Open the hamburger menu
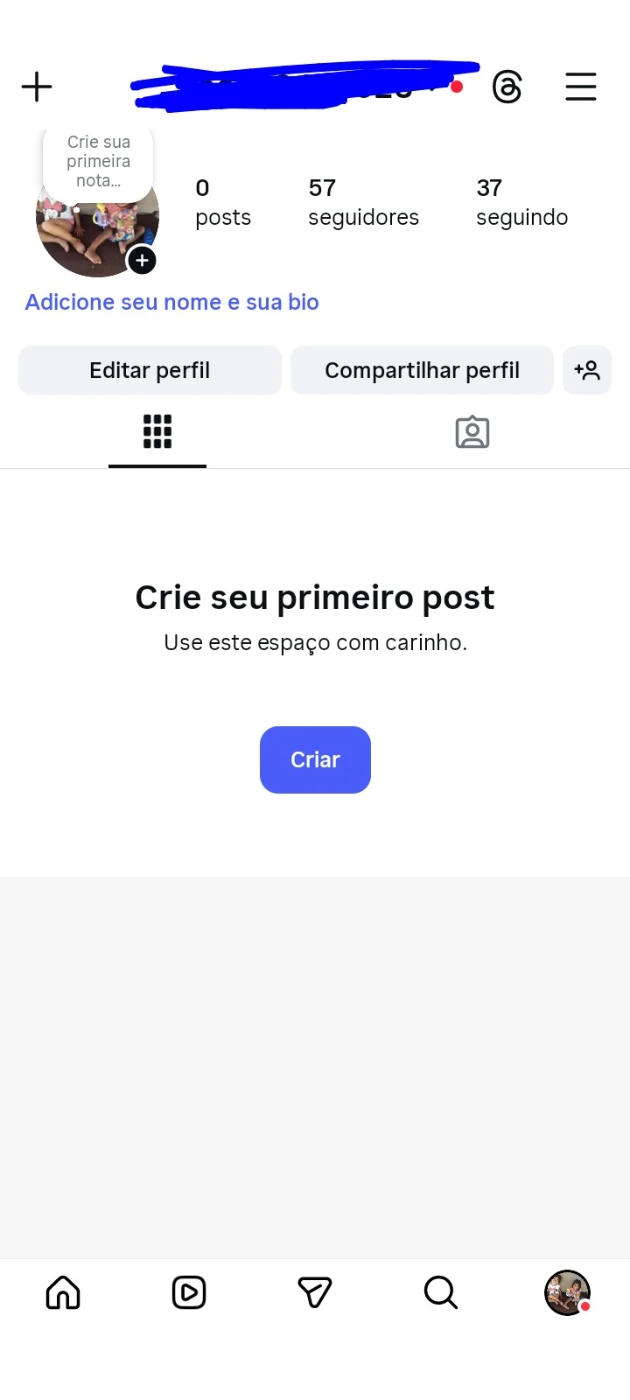 (x=581, y=87)
